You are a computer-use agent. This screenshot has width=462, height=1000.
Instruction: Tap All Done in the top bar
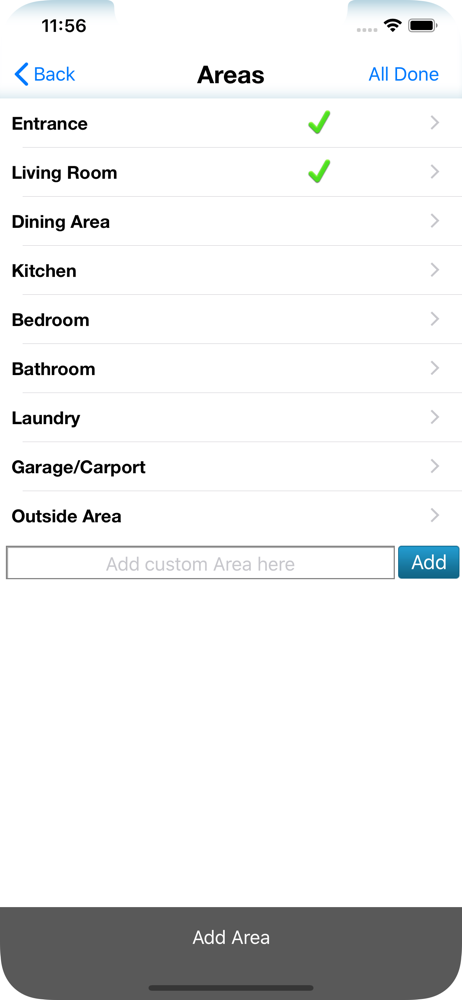(403, 75)
